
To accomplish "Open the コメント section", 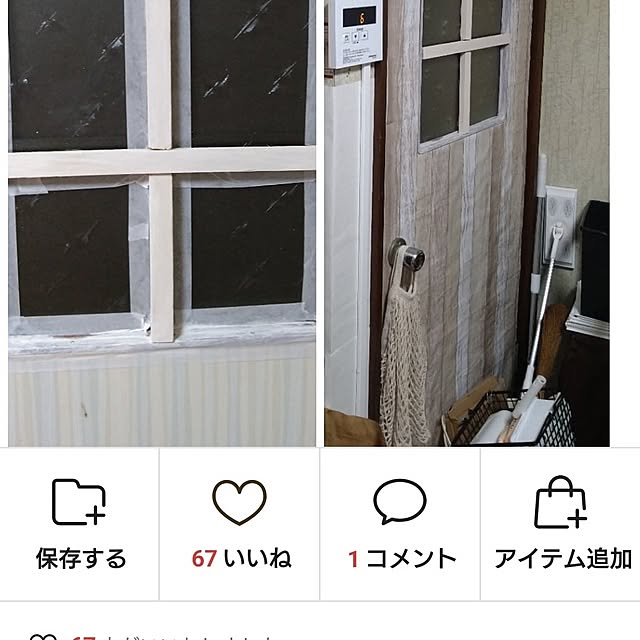I will pyautogui.click(x=400, y=523).
